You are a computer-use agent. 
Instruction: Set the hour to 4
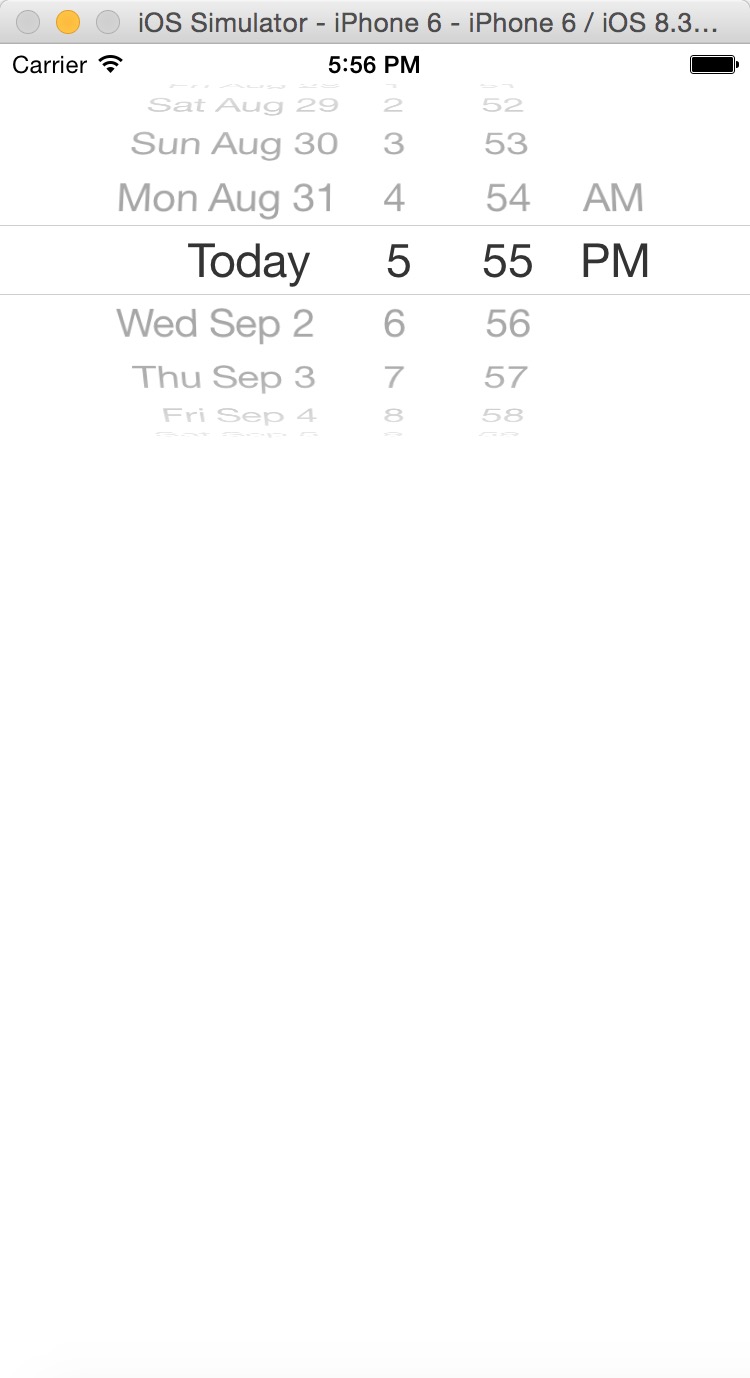point(394,198)
